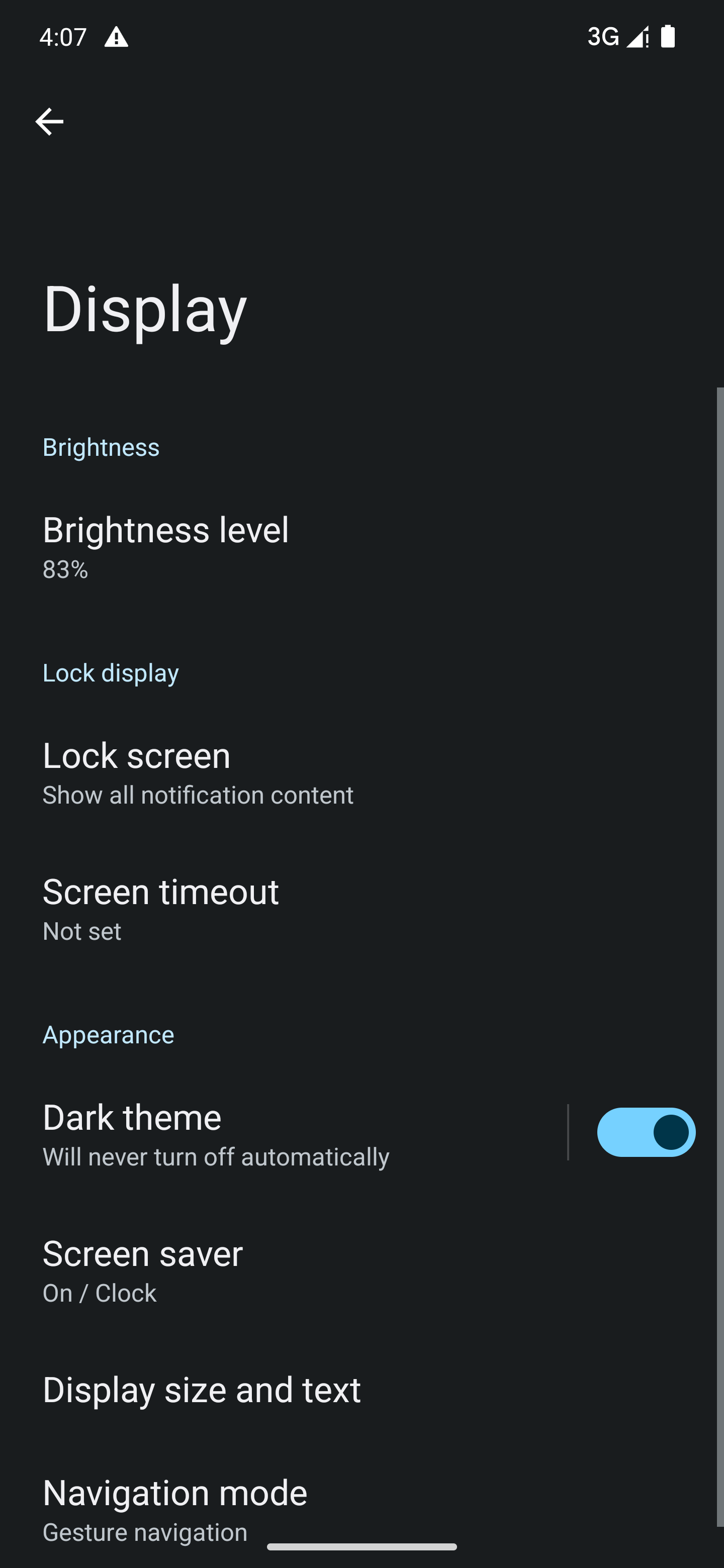The width and height of the screenshot is (724, 1568).
Task: Open Navigation mode settings
Action: (361, 1505)
